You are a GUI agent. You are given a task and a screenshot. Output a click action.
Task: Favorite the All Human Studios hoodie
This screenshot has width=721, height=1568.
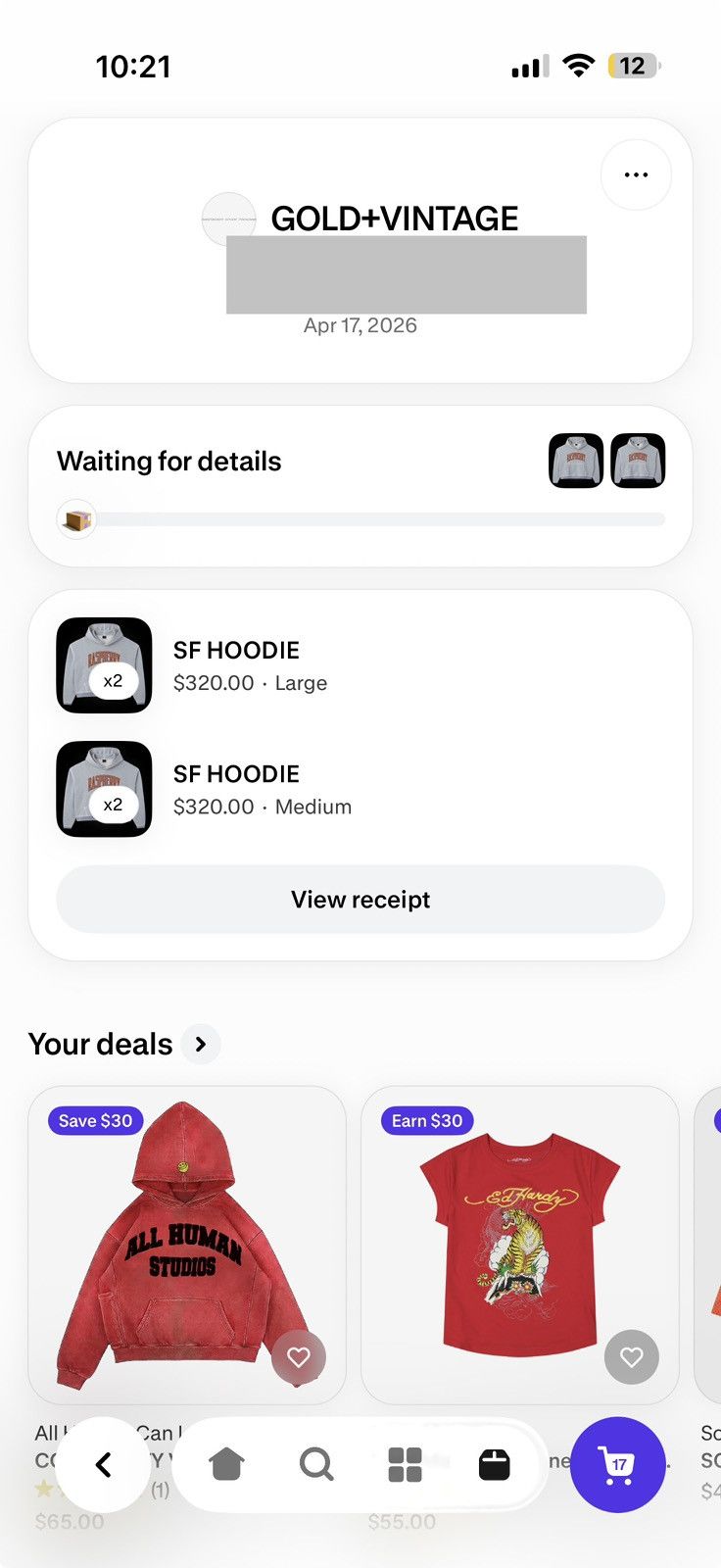299,1357
